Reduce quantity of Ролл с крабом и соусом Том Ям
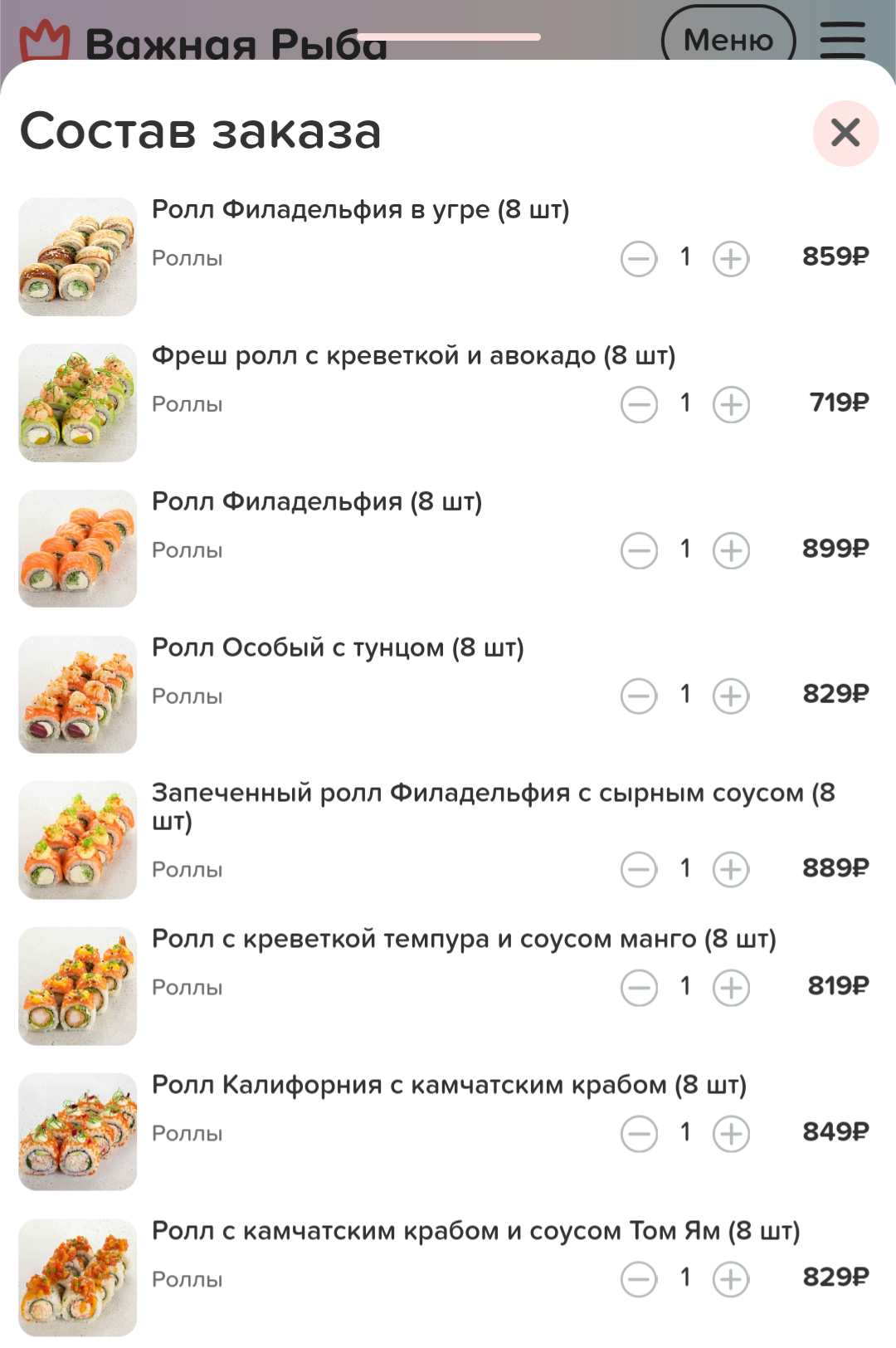The image size is (896, 1348). tap(639, 1279)
